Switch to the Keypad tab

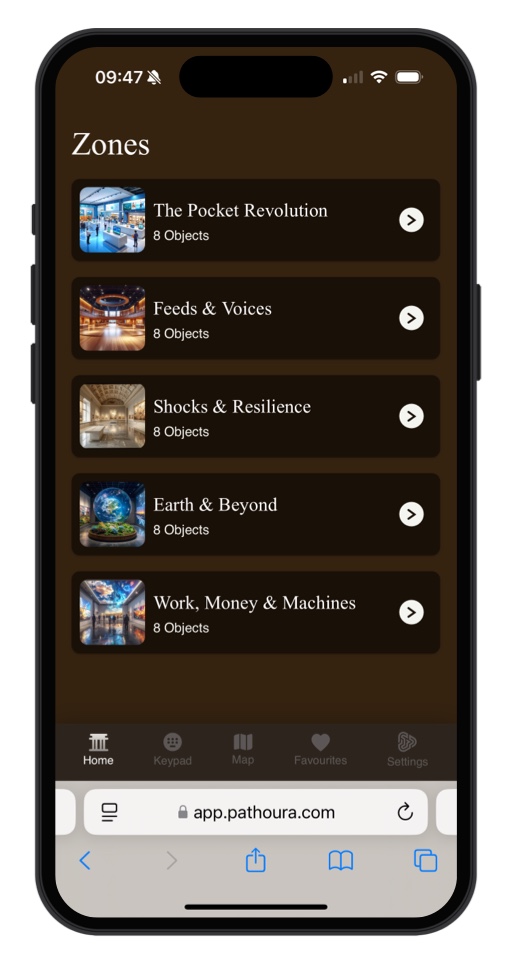pos(173,749)
